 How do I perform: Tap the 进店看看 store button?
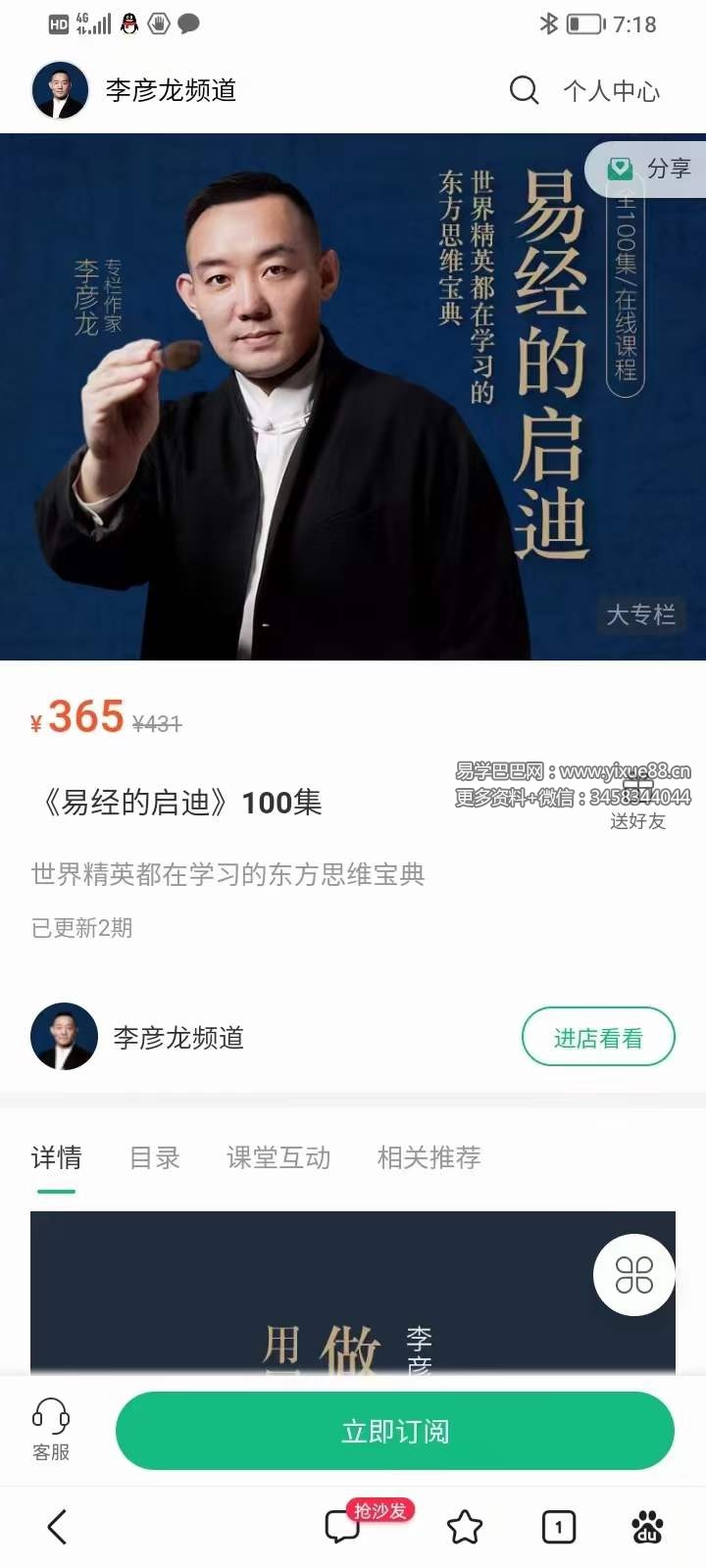tap(598, 1036)
